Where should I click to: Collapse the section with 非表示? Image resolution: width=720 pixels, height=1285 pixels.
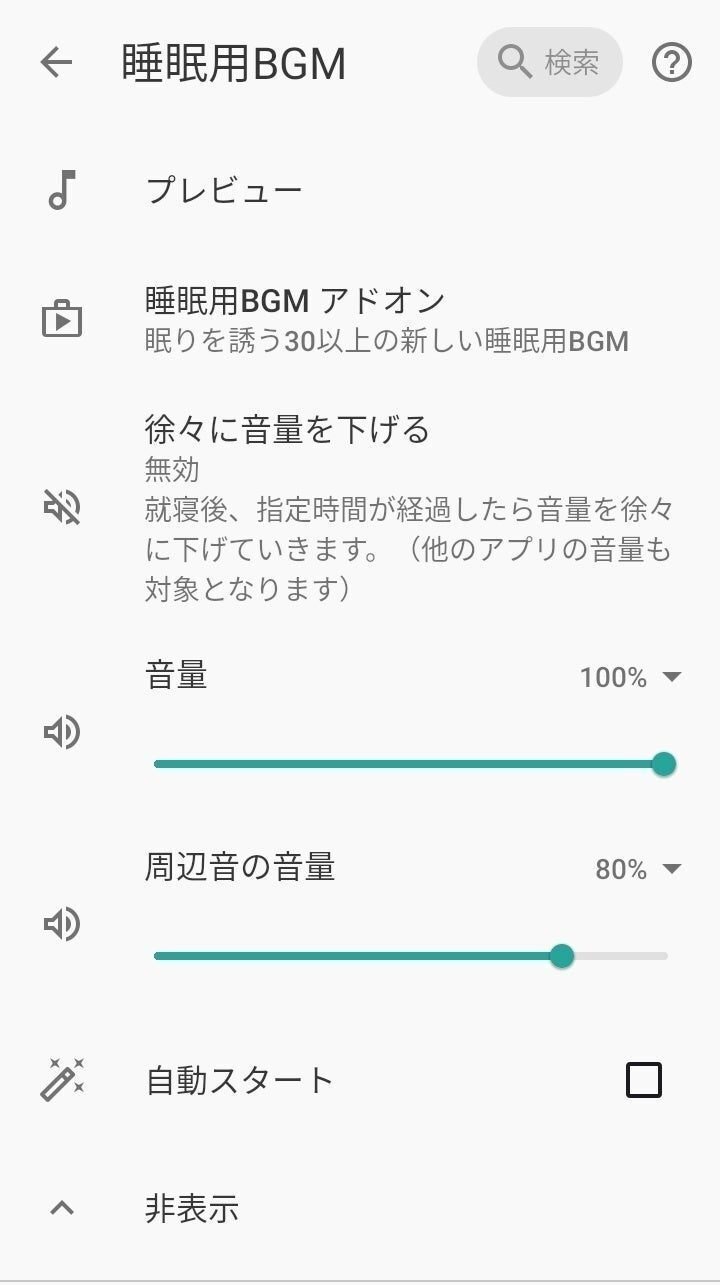point(360,1209)
